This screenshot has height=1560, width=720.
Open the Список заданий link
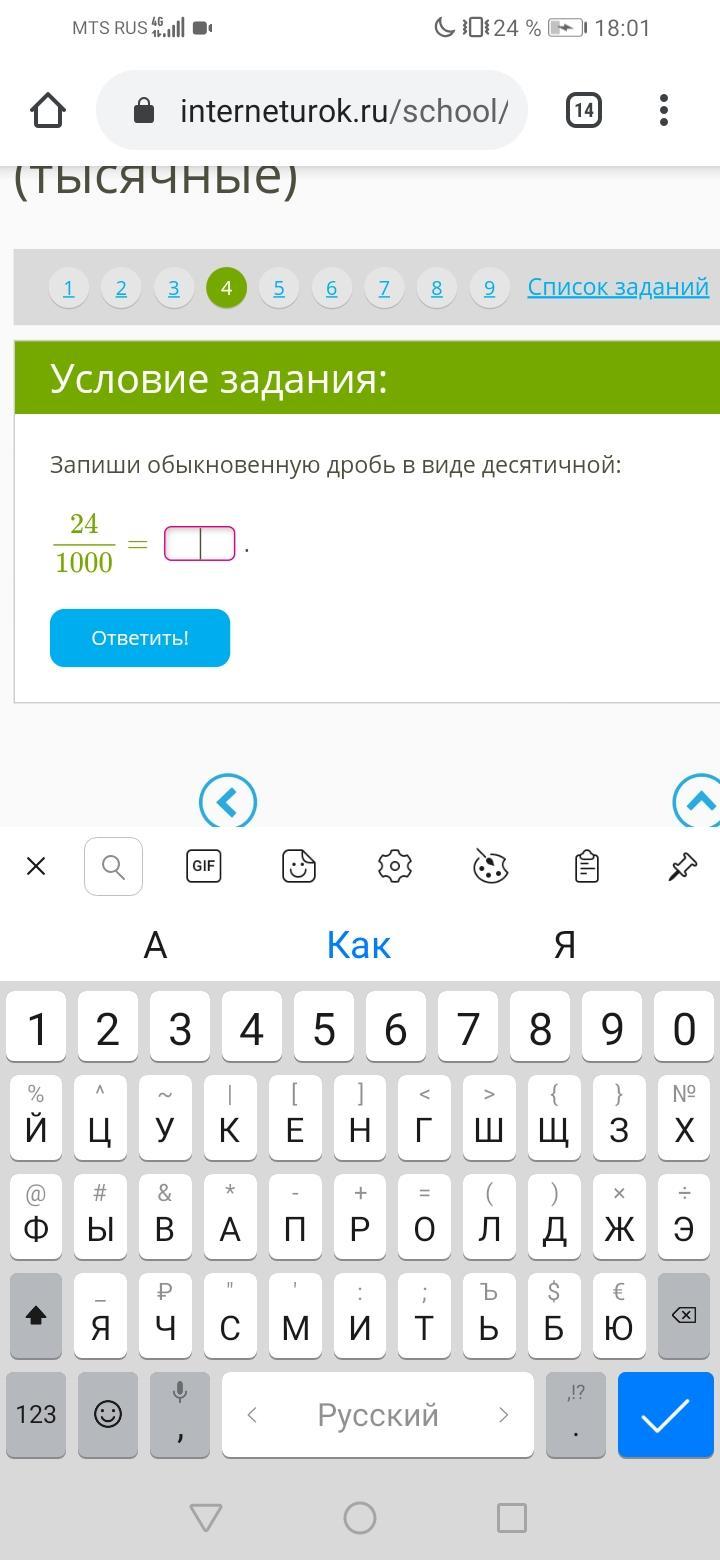[x=618, y=287]
